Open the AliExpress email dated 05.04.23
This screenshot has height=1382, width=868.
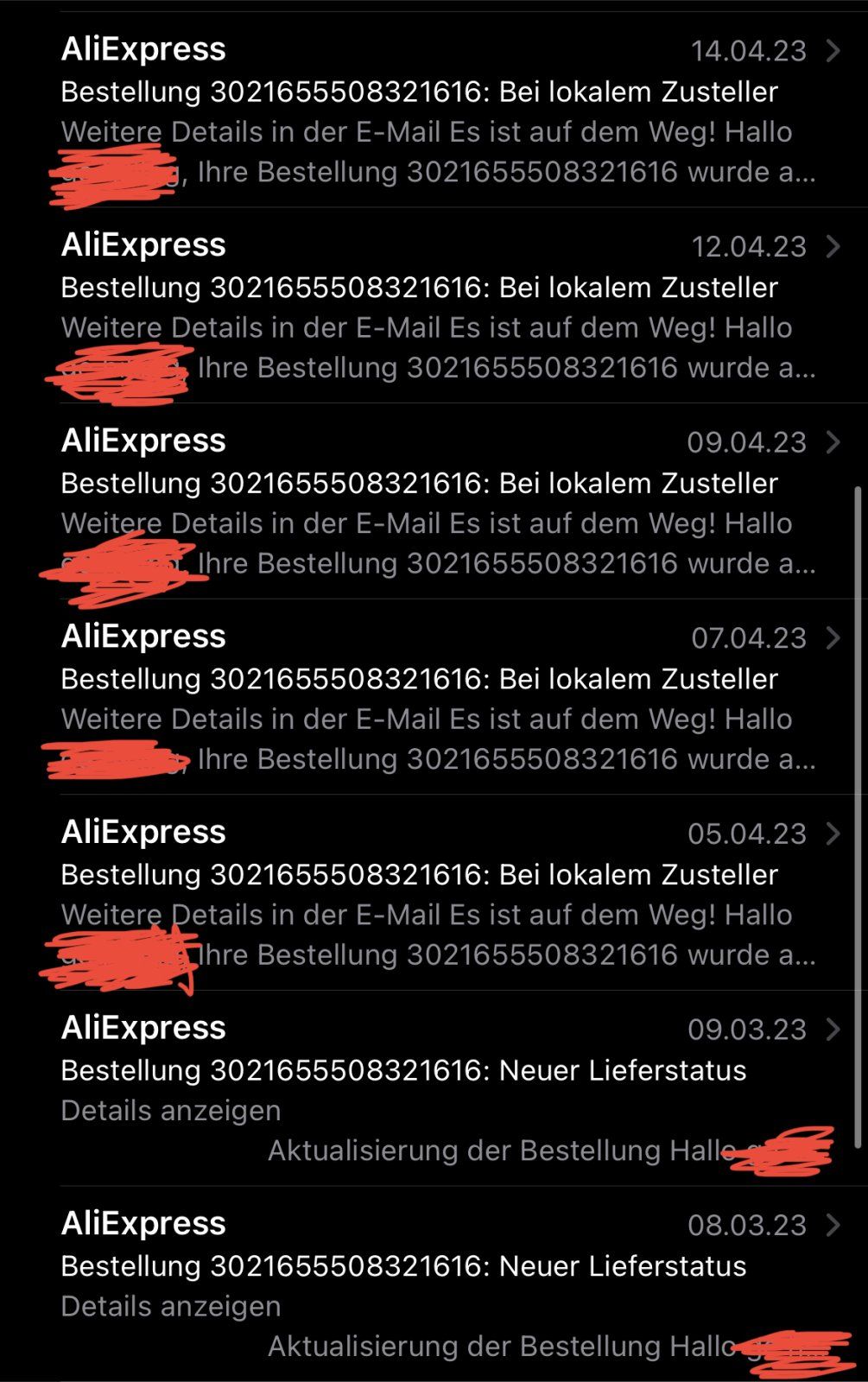tap(432, 893)
